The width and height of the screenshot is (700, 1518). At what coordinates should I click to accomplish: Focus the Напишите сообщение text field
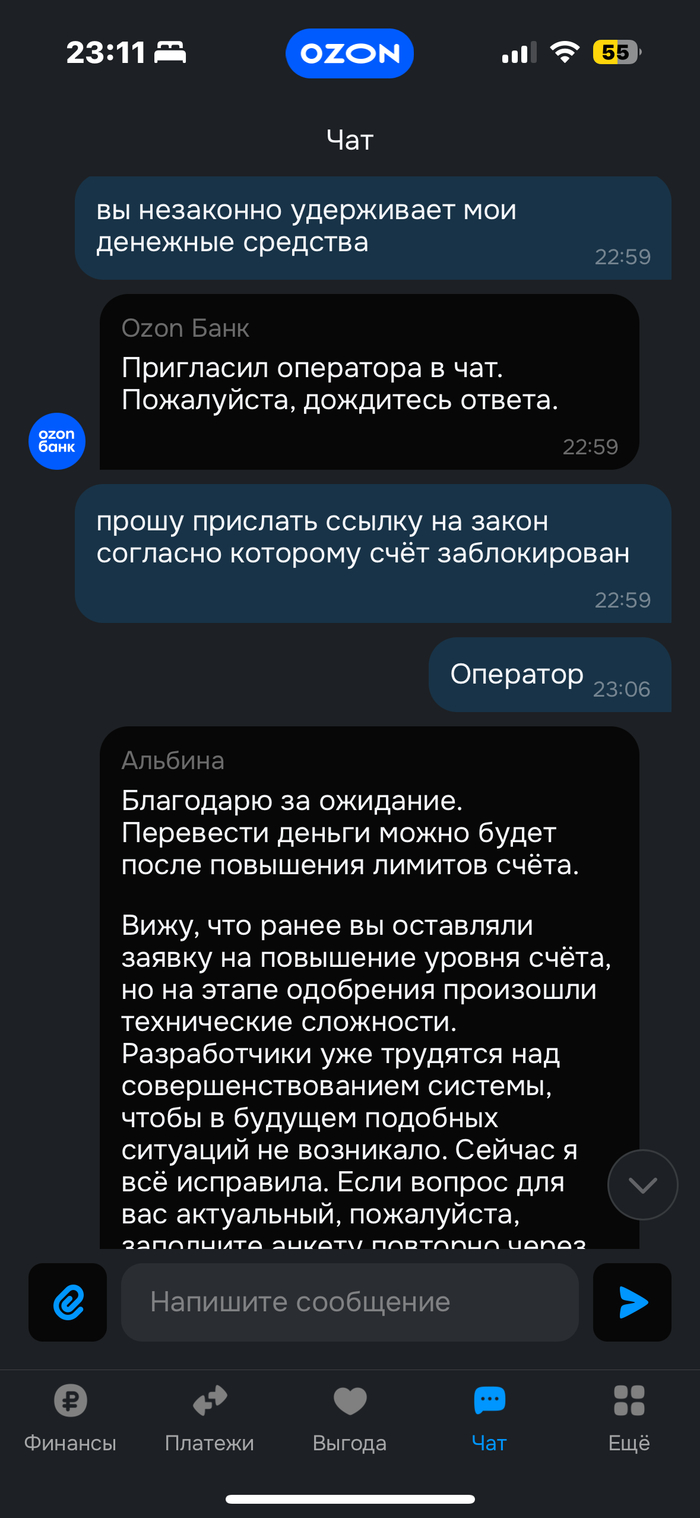[x=350, y=1302]
